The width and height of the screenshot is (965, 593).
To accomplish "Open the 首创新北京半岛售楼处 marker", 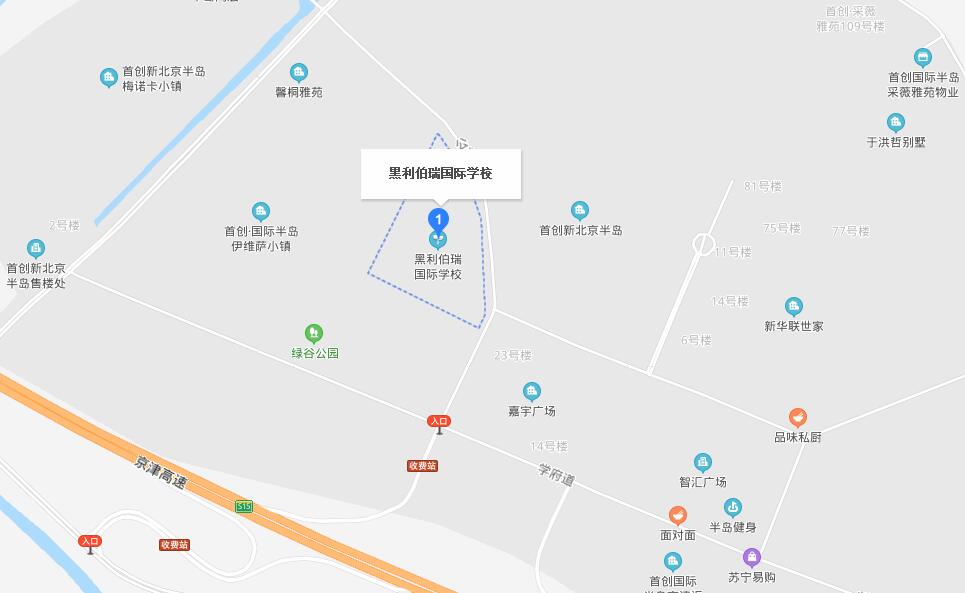I will point(36,248).
